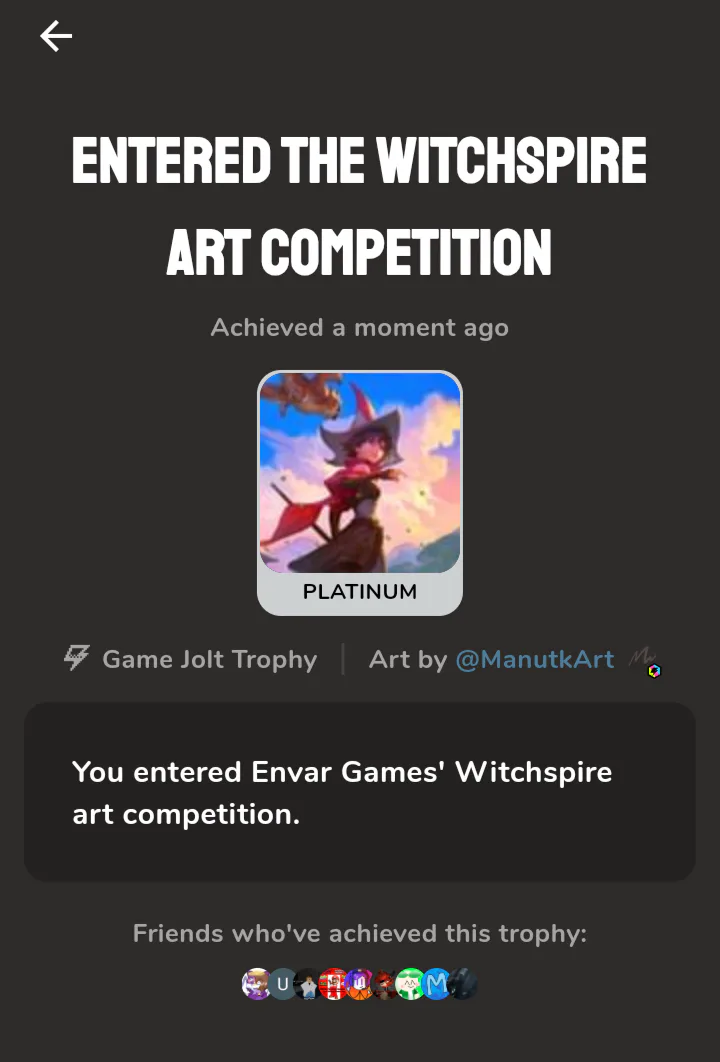This screenshot has width=720, height=1062.
Task: Go back using the arrow icon
Action: coord(56,37)
